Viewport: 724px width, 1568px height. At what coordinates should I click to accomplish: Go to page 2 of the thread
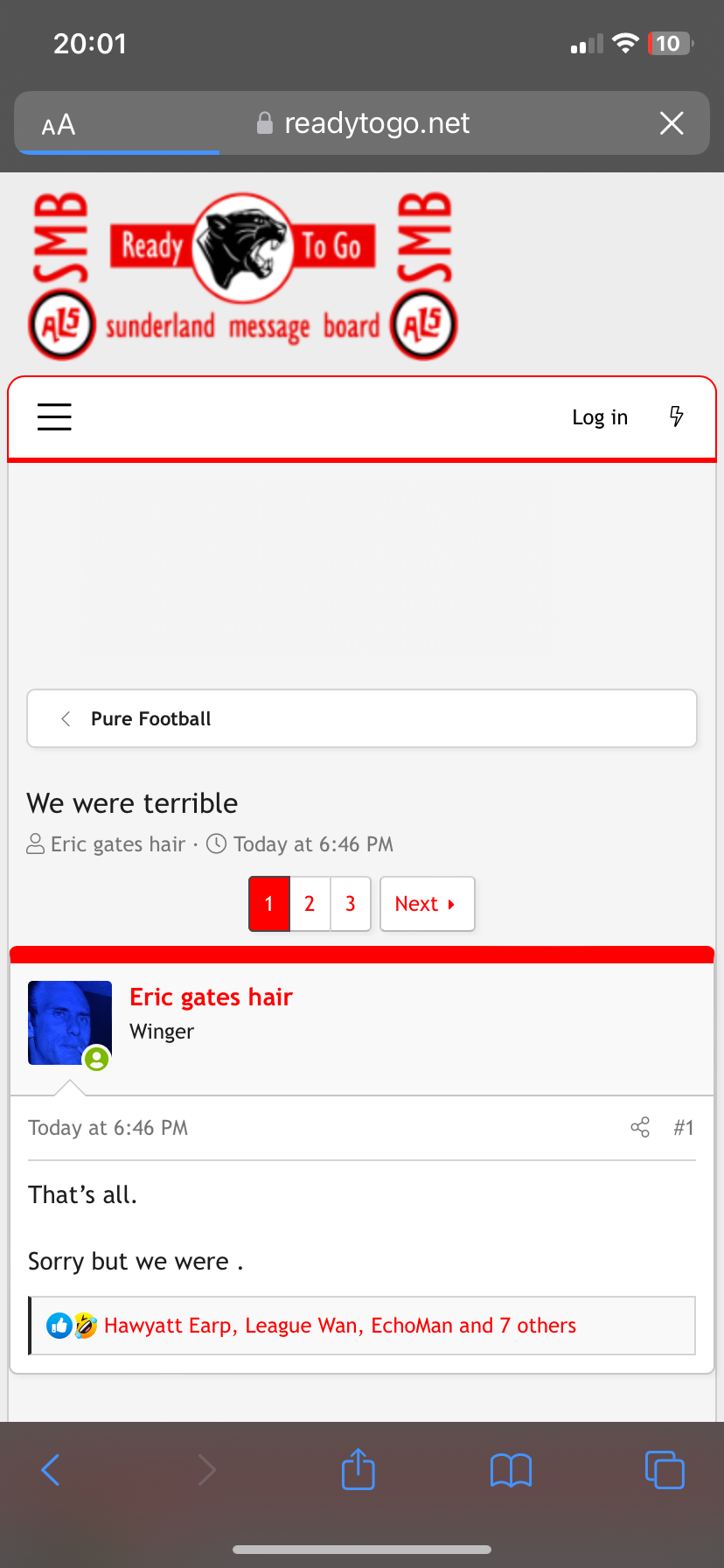click(x=310, y=904)
